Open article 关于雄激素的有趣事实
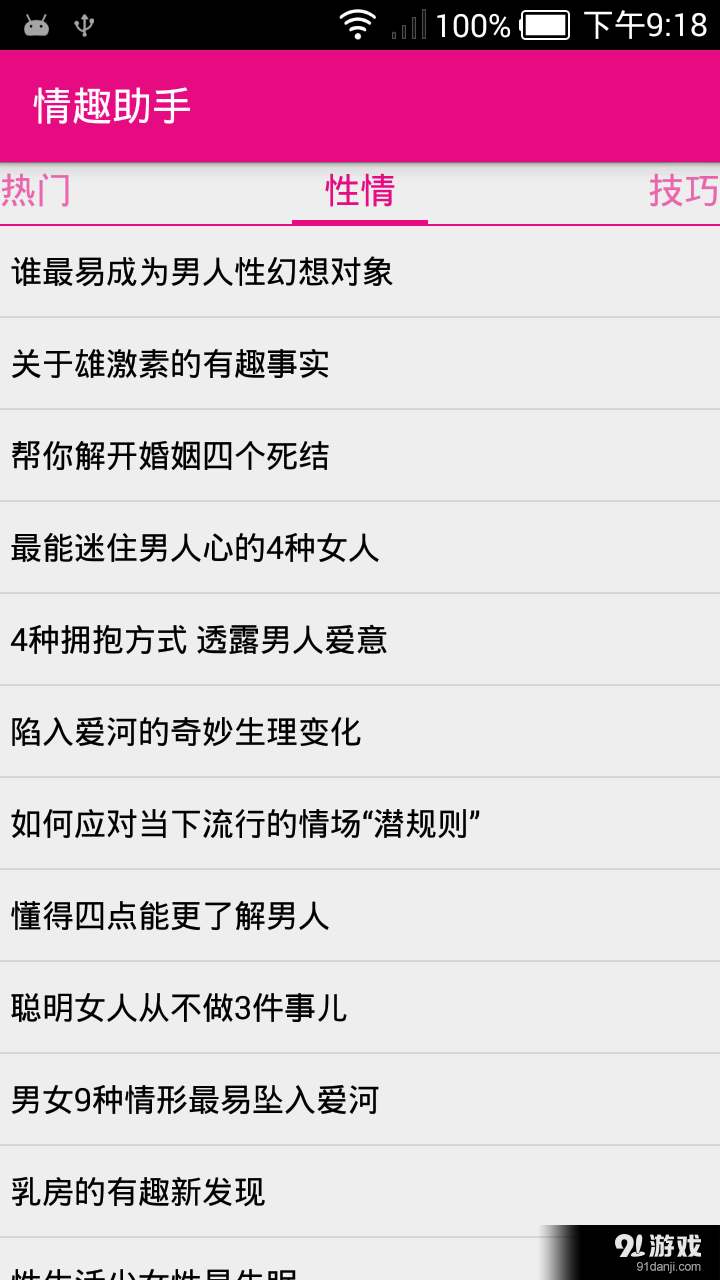The image size is (720, 1280). (360, 365)
